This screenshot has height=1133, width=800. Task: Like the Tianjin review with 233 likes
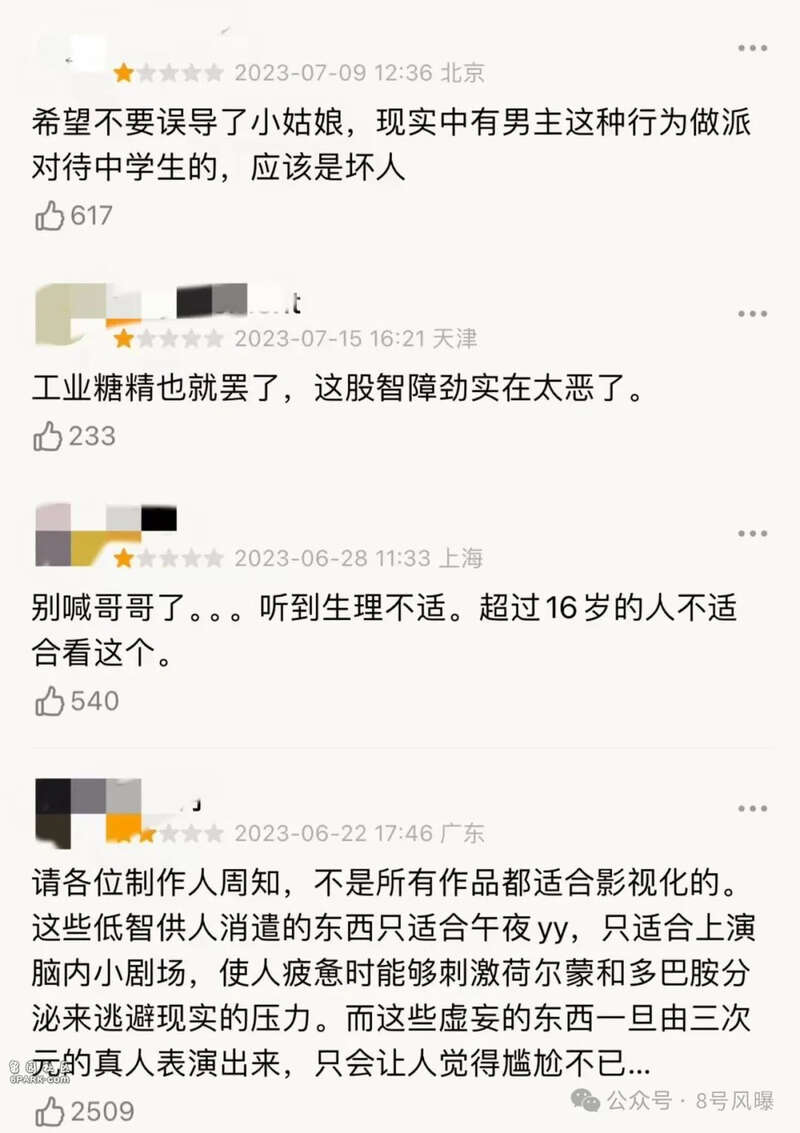(49, 436)
